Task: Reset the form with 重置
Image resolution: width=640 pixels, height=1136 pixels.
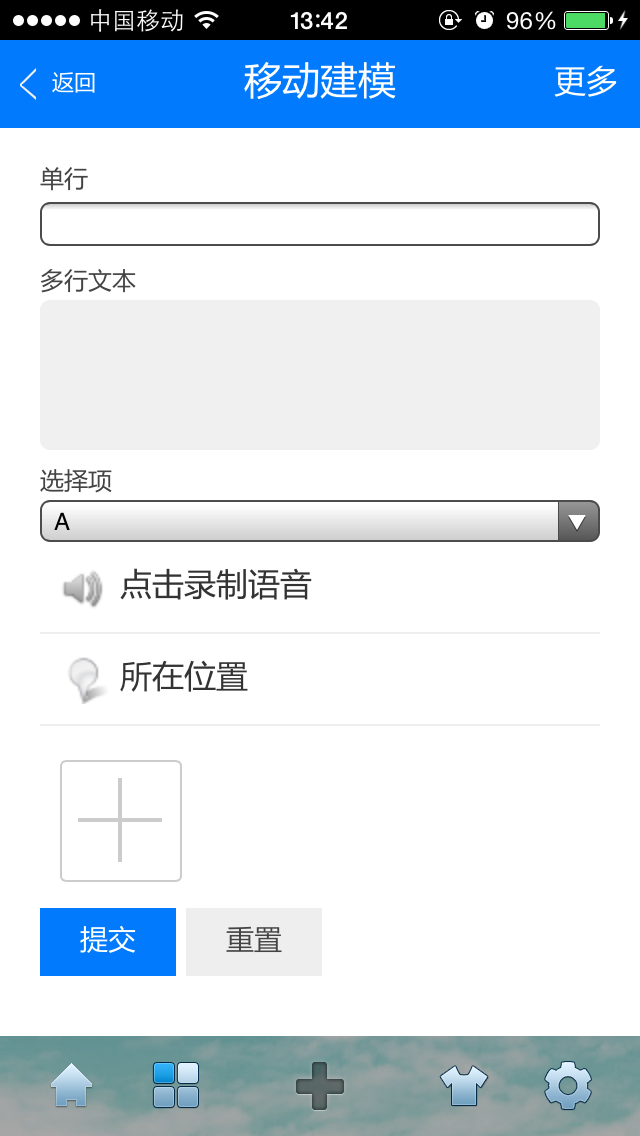Action: pos(254,942)
